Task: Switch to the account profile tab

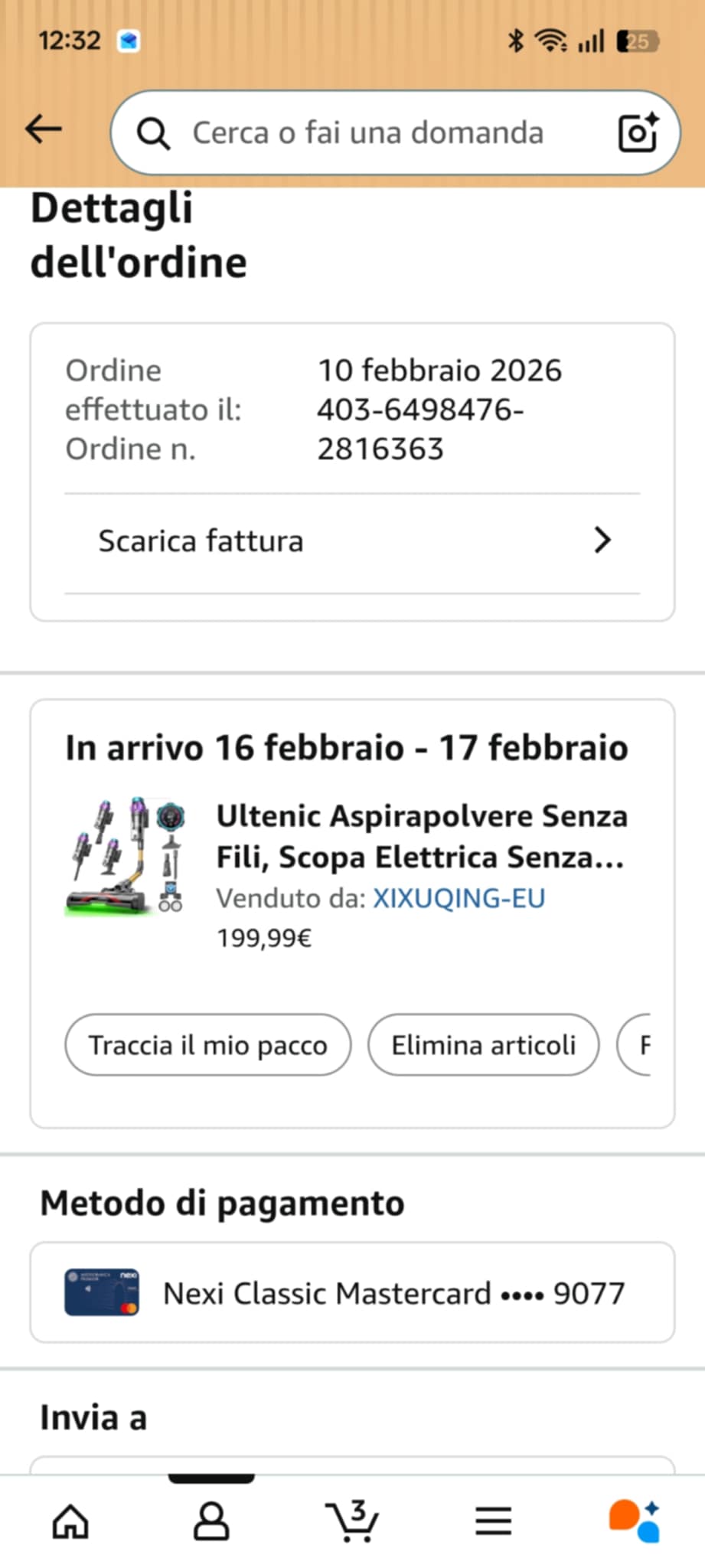Action: pyautogui.click(x=211, y=1521)
